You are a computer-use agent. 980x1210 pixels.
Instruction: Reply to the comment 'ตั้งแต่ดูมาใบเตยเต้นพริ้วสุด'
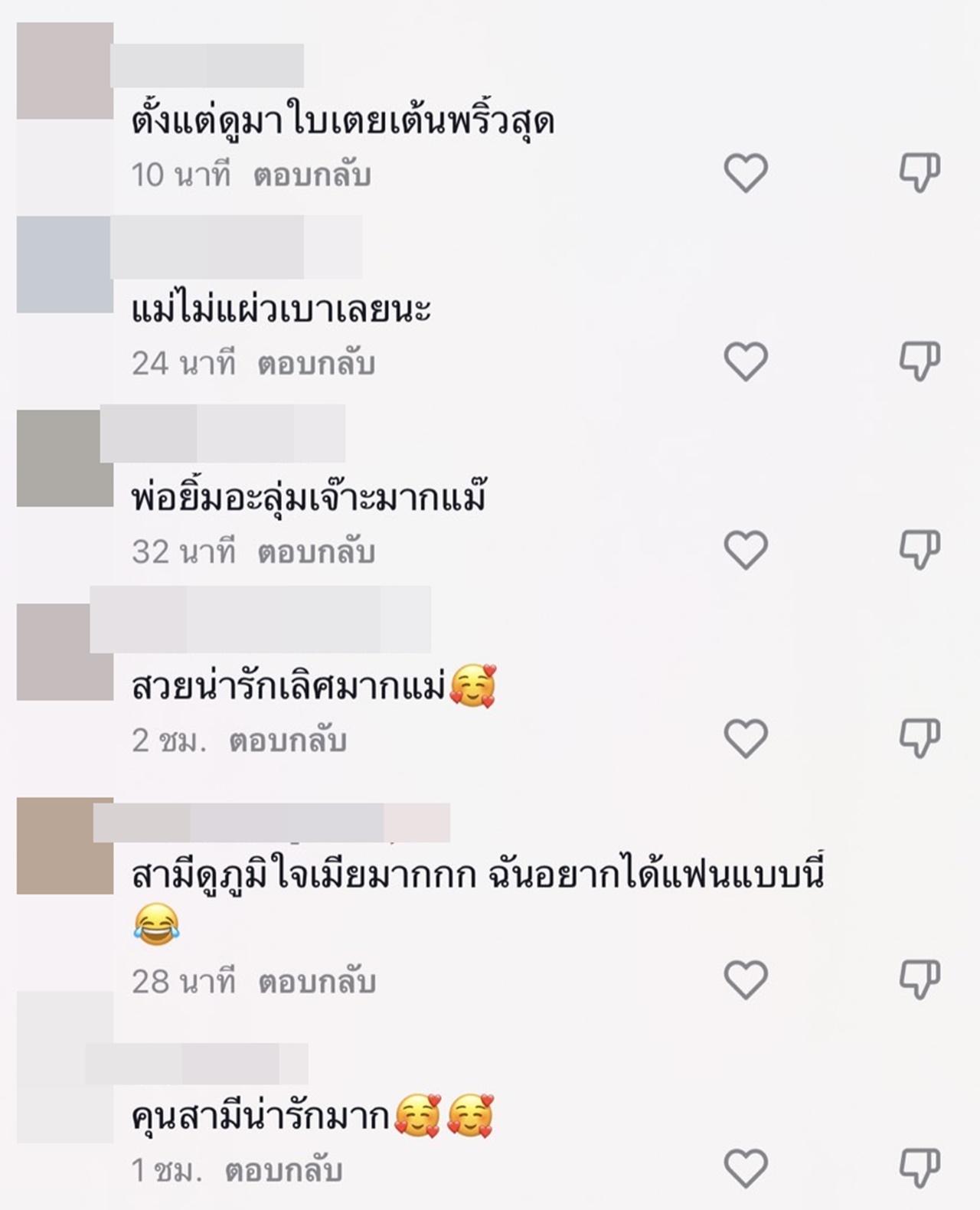(312, 175)
